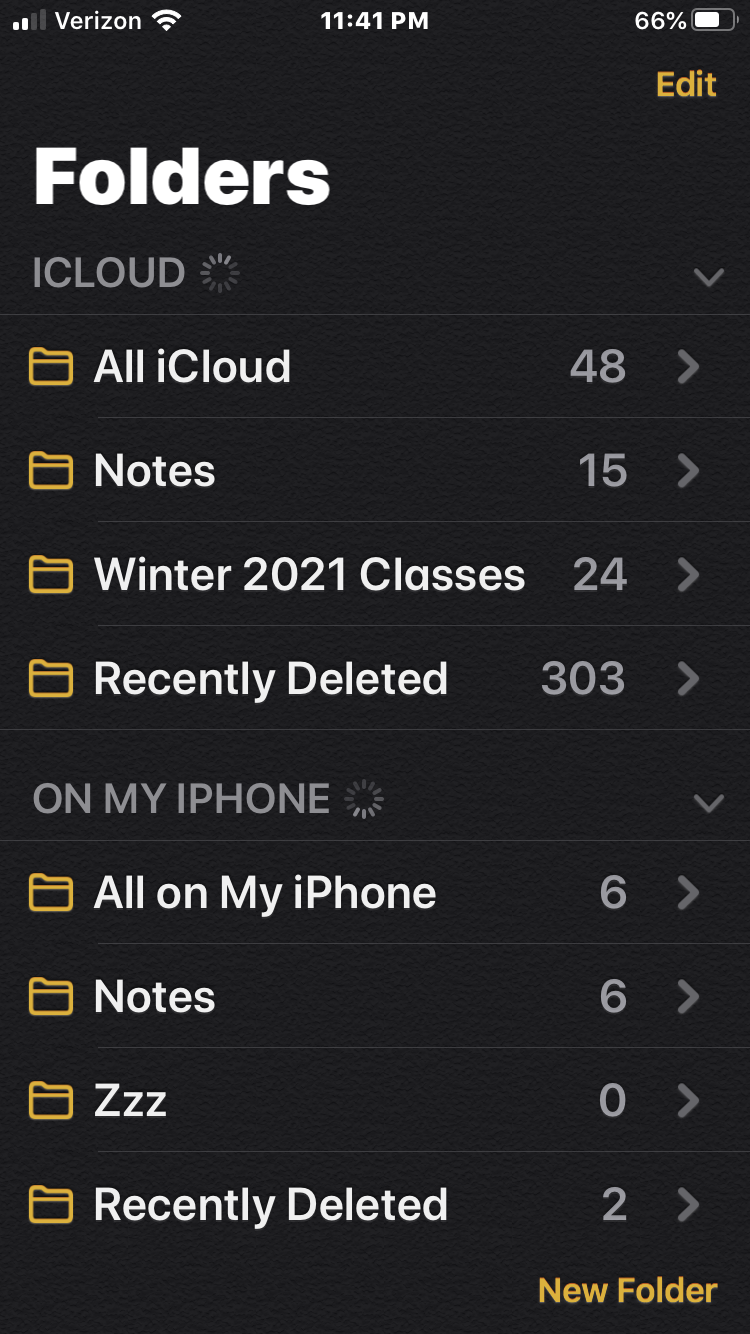The height and width of the screenshot is (1334, 750).
Task: Open Recently Deleted with 303 notes
Action: (375, 679)
